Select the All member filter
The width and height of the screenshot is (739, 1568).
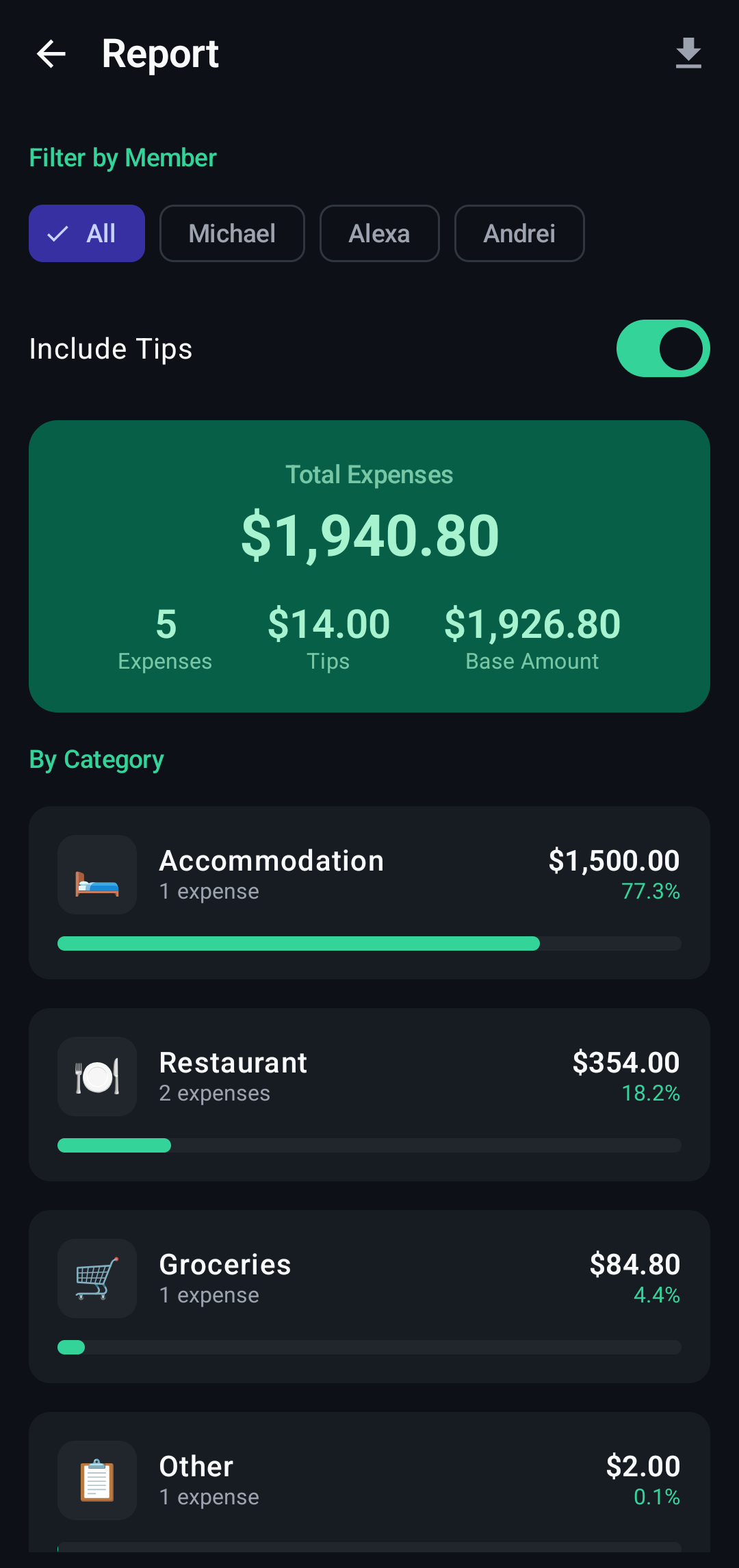coord(87,233)
